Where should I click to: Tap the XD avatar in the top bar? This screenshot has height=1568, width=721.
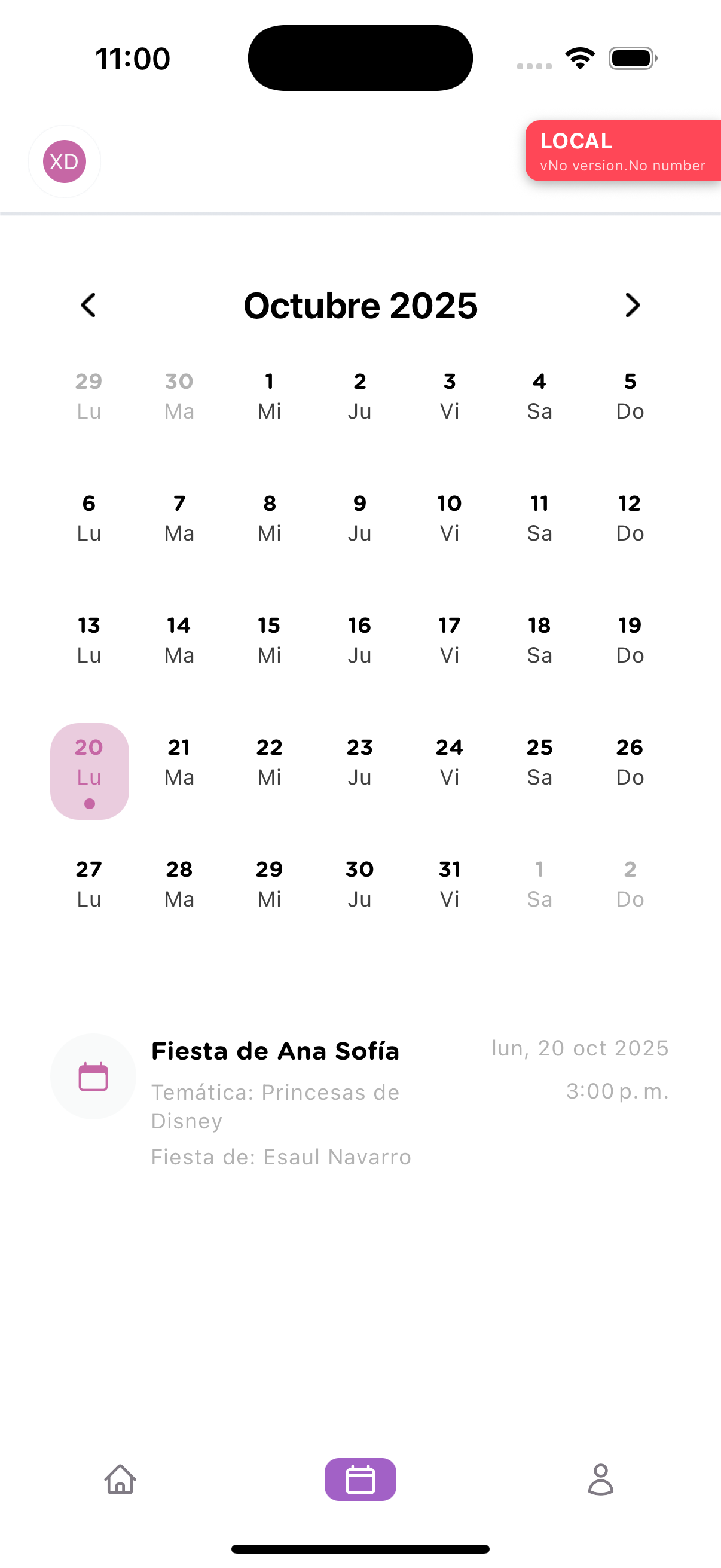point(65,161)
